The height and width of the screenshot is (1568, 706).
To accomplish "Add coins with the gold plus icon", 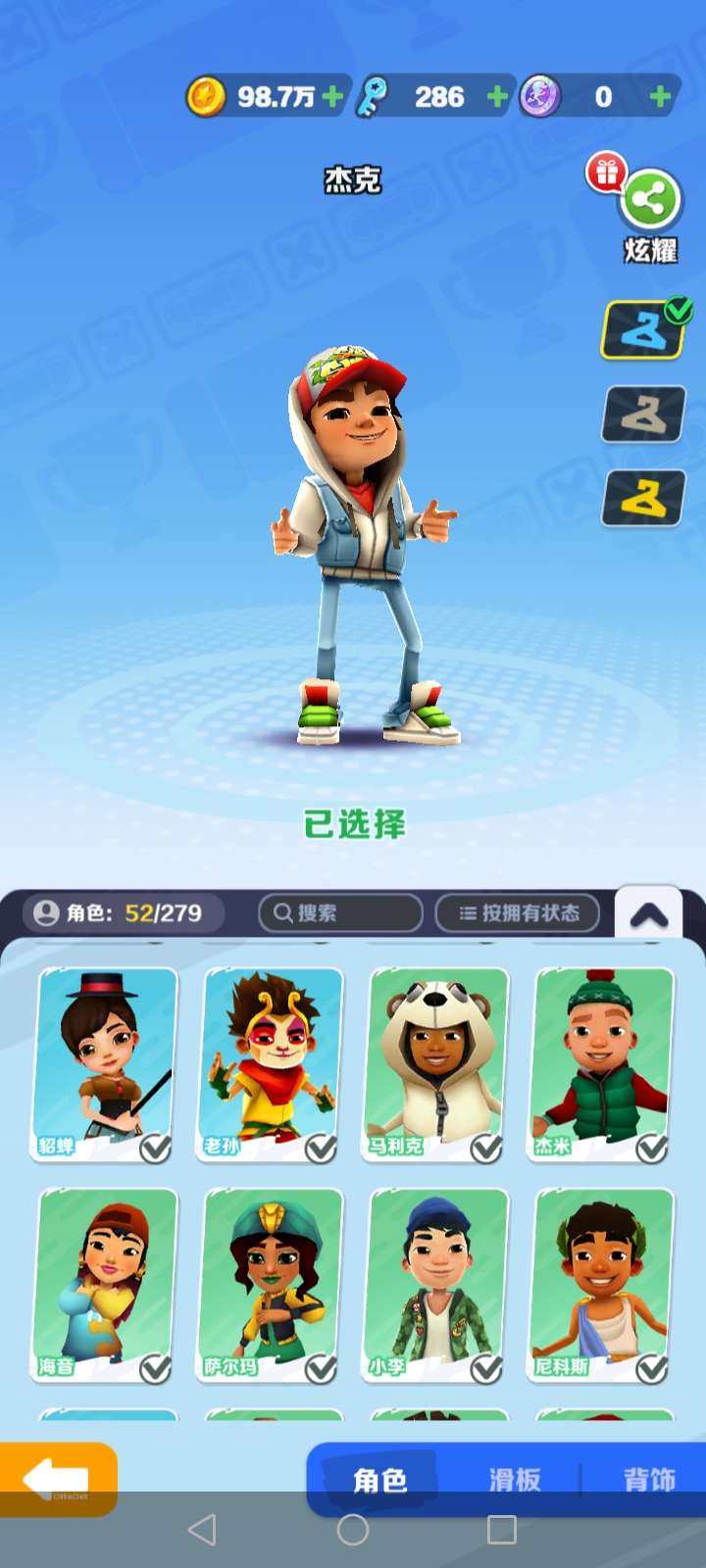I will (x=332, y=96).
